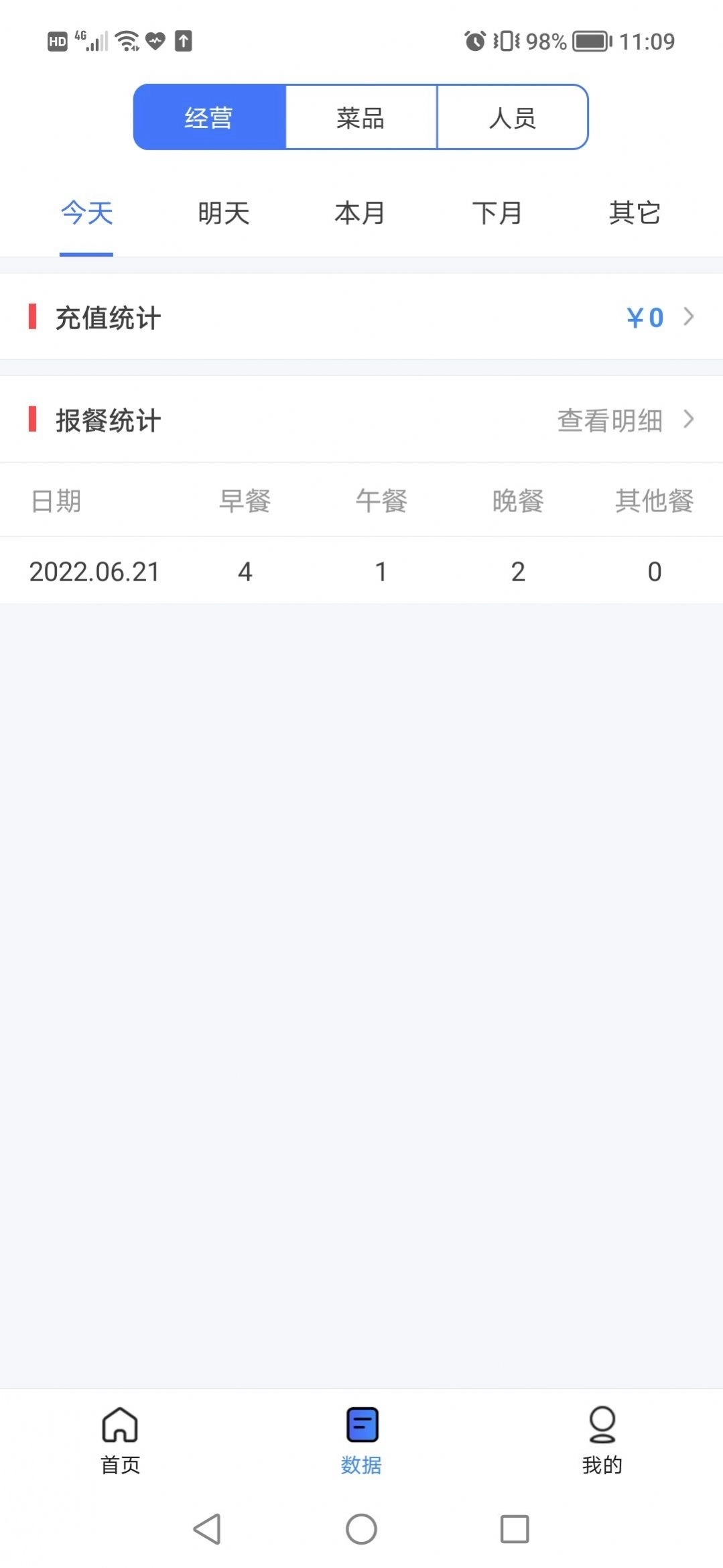Open the 数据 bottom tab

click(361, 1439)
